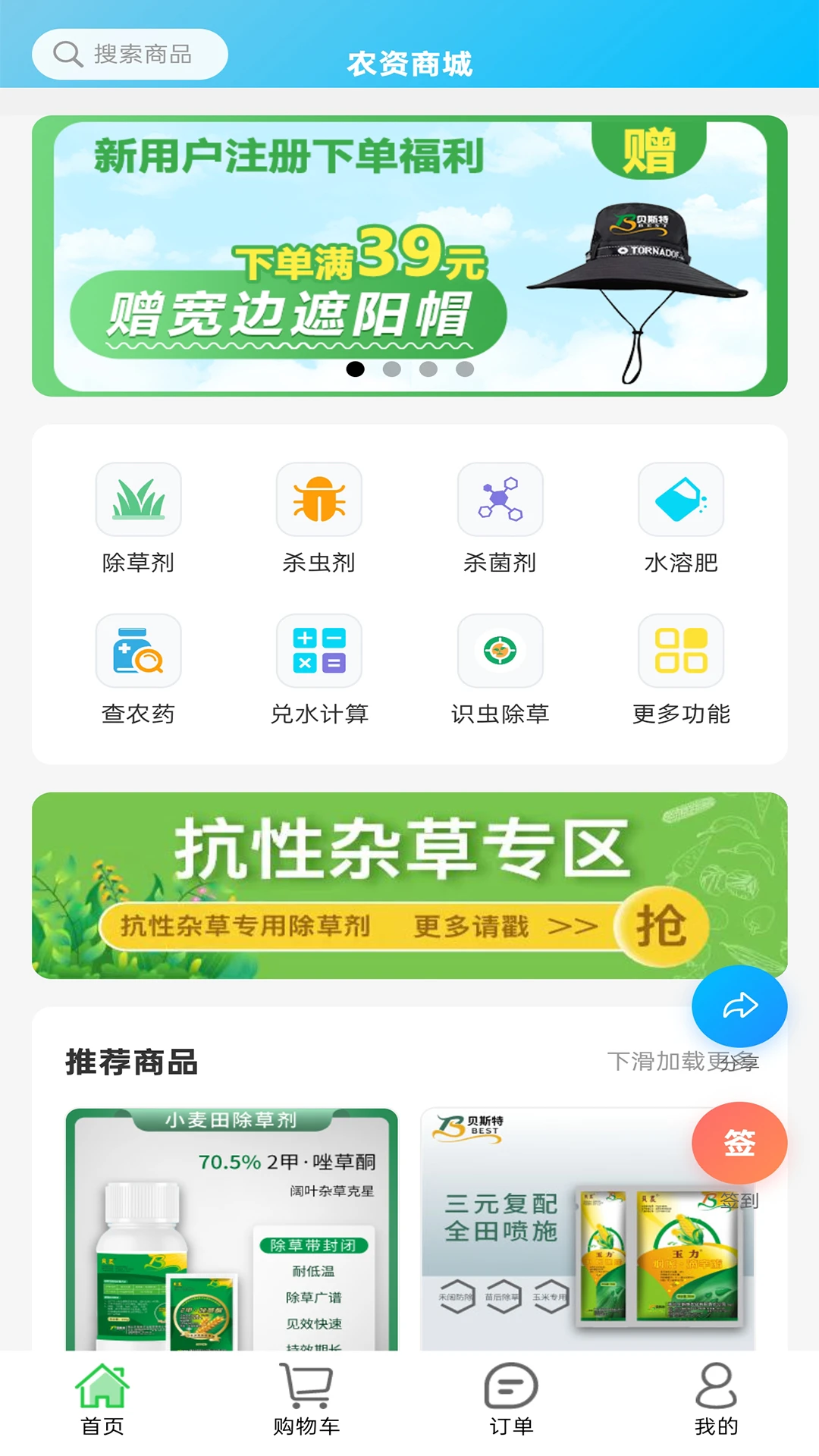Screen dimensions: 819x1456
Task: Select the second carousel indicator dot
Action: click(391, 369)
